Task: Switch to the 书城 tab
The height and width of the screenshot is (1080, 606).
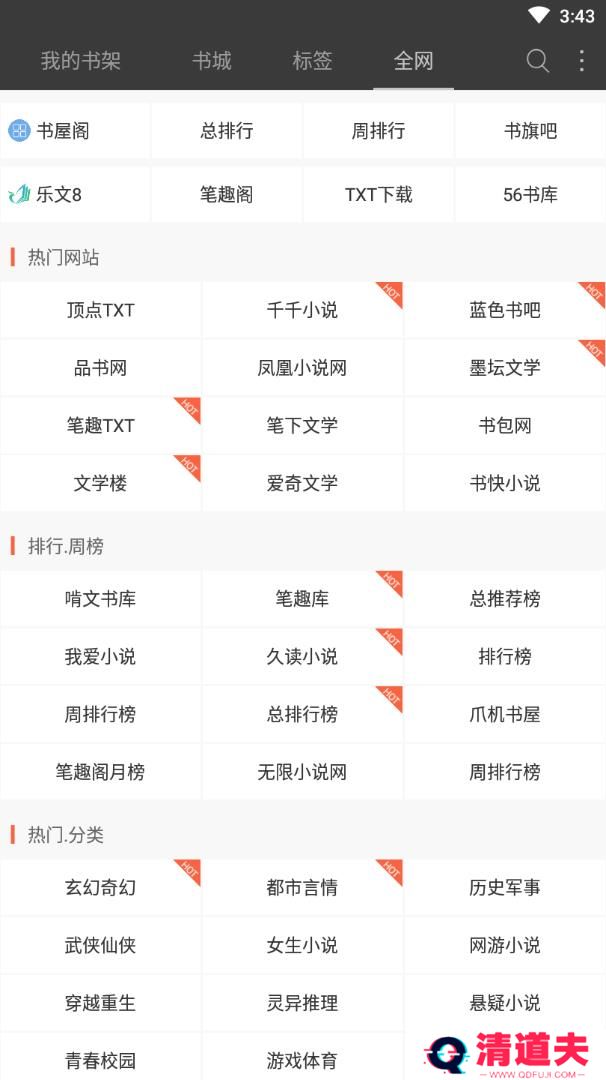Action: tap(211, 61)
